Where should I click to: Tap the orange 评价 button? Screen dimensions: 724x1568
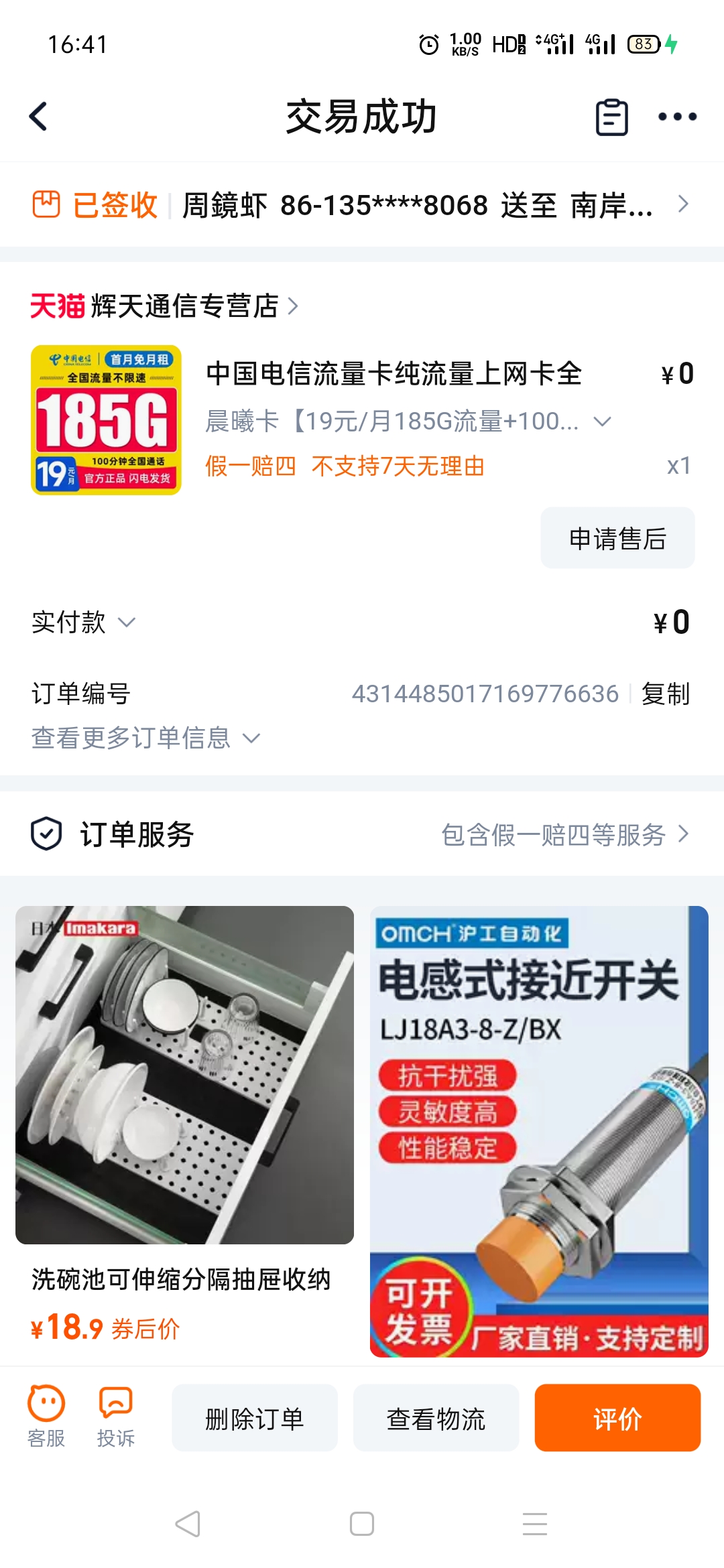(x=617, y=1418)
